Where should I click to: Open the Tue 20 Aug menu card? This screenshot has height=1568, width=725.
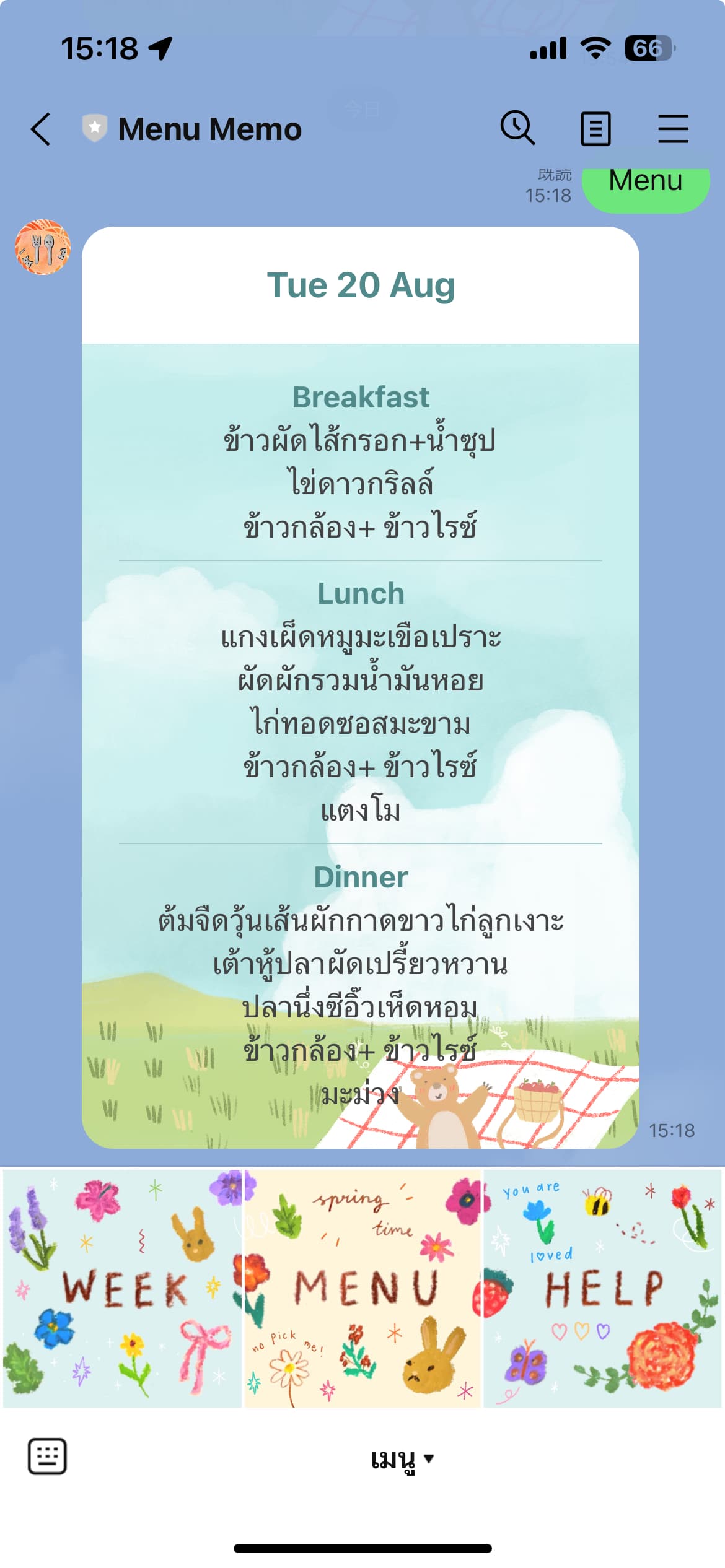[x=361, y=687]
